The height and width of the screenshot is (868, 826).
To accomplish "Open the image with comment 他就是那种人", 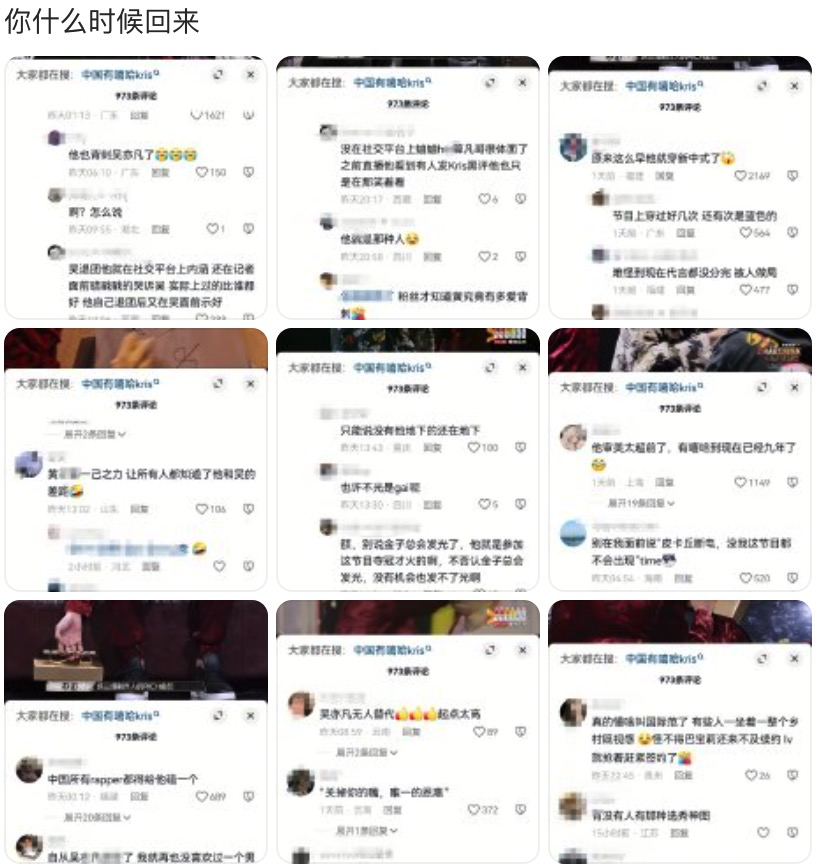I will pyautogui.click(x=408, y=188).
